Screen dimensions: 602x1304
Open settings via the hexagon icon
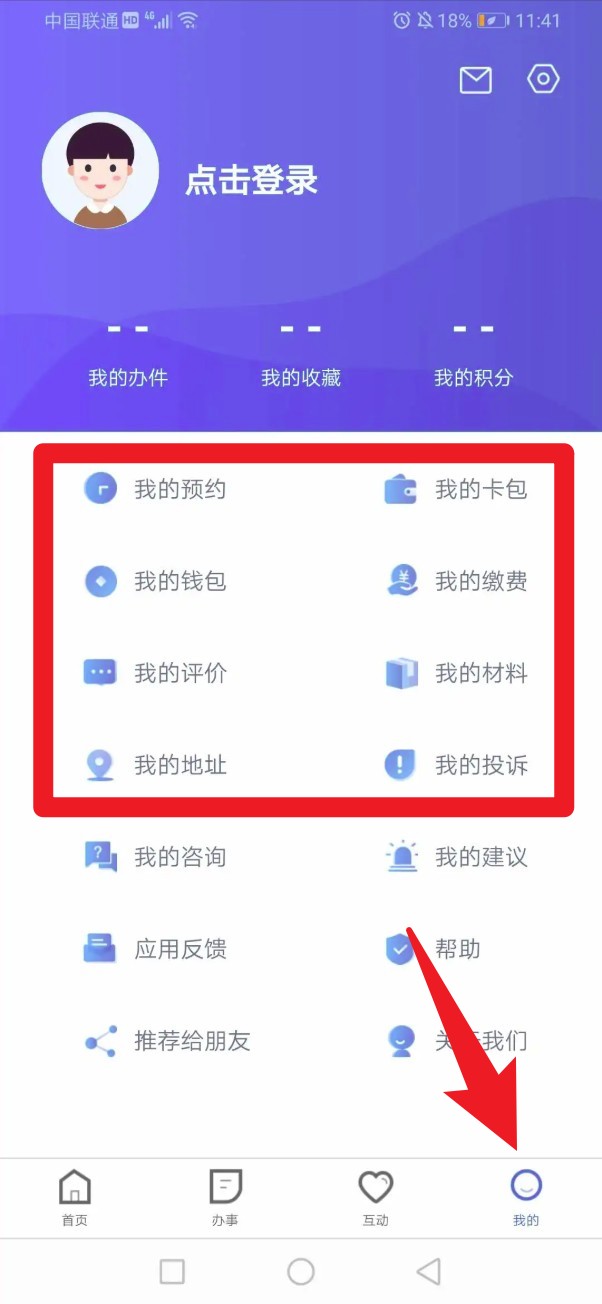pos(543,80)
